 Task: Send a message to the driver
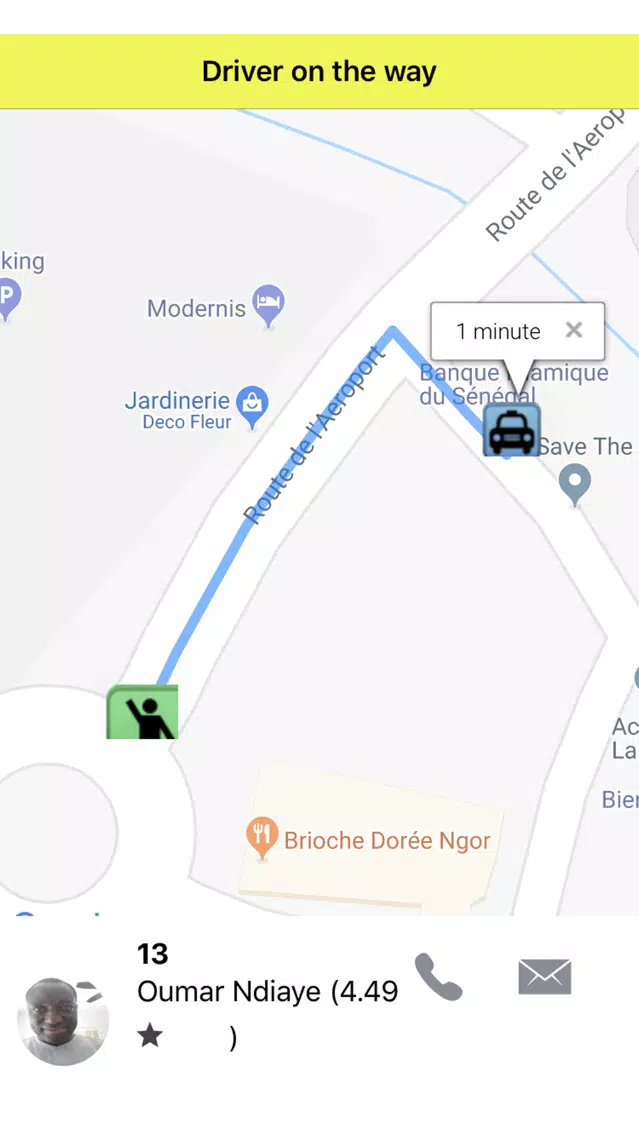[x=544, y=977]
